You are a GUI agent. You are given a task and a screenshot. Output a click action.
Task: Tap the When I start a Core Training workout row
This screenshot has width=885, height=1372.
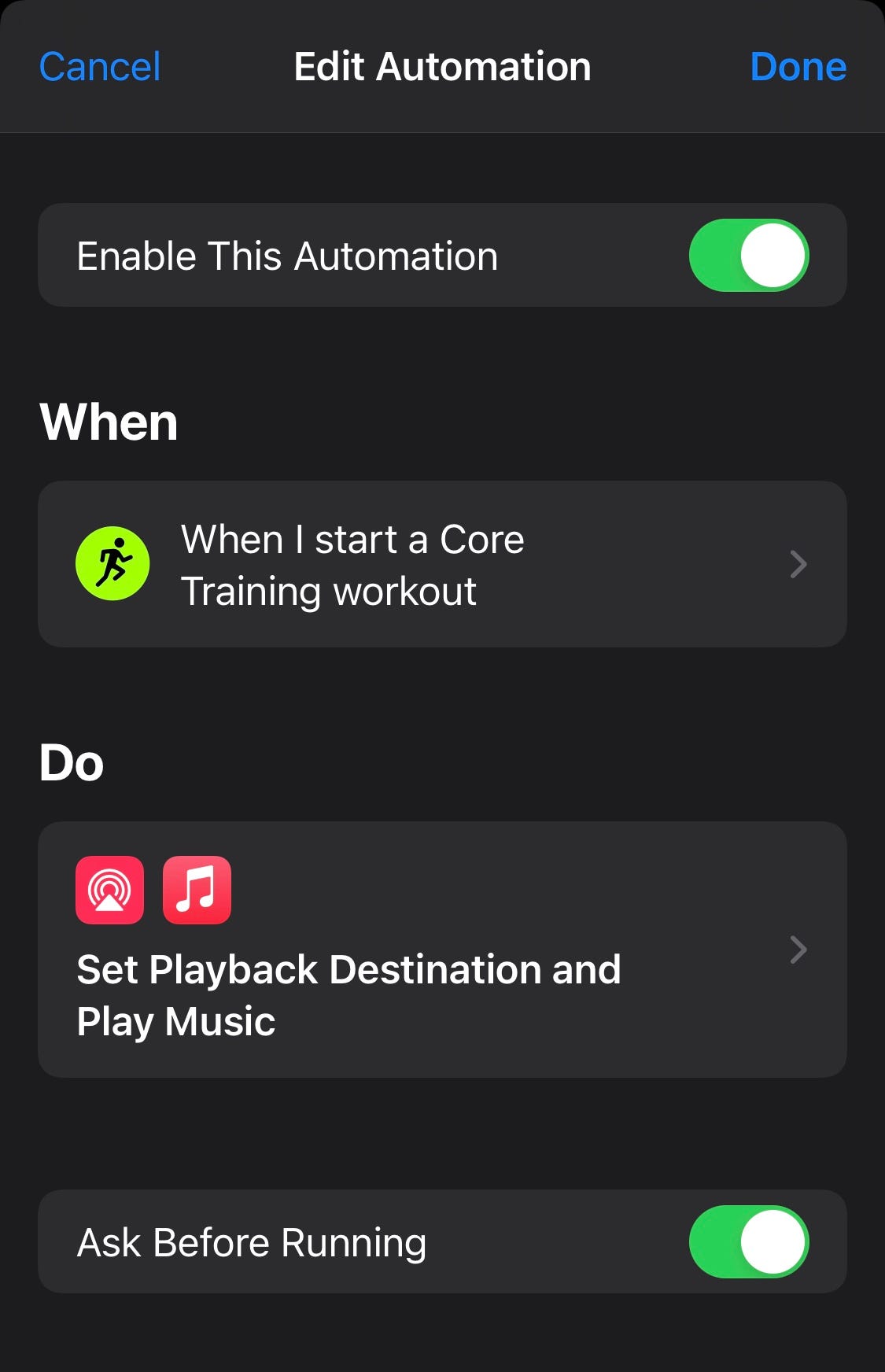(442, 563)
